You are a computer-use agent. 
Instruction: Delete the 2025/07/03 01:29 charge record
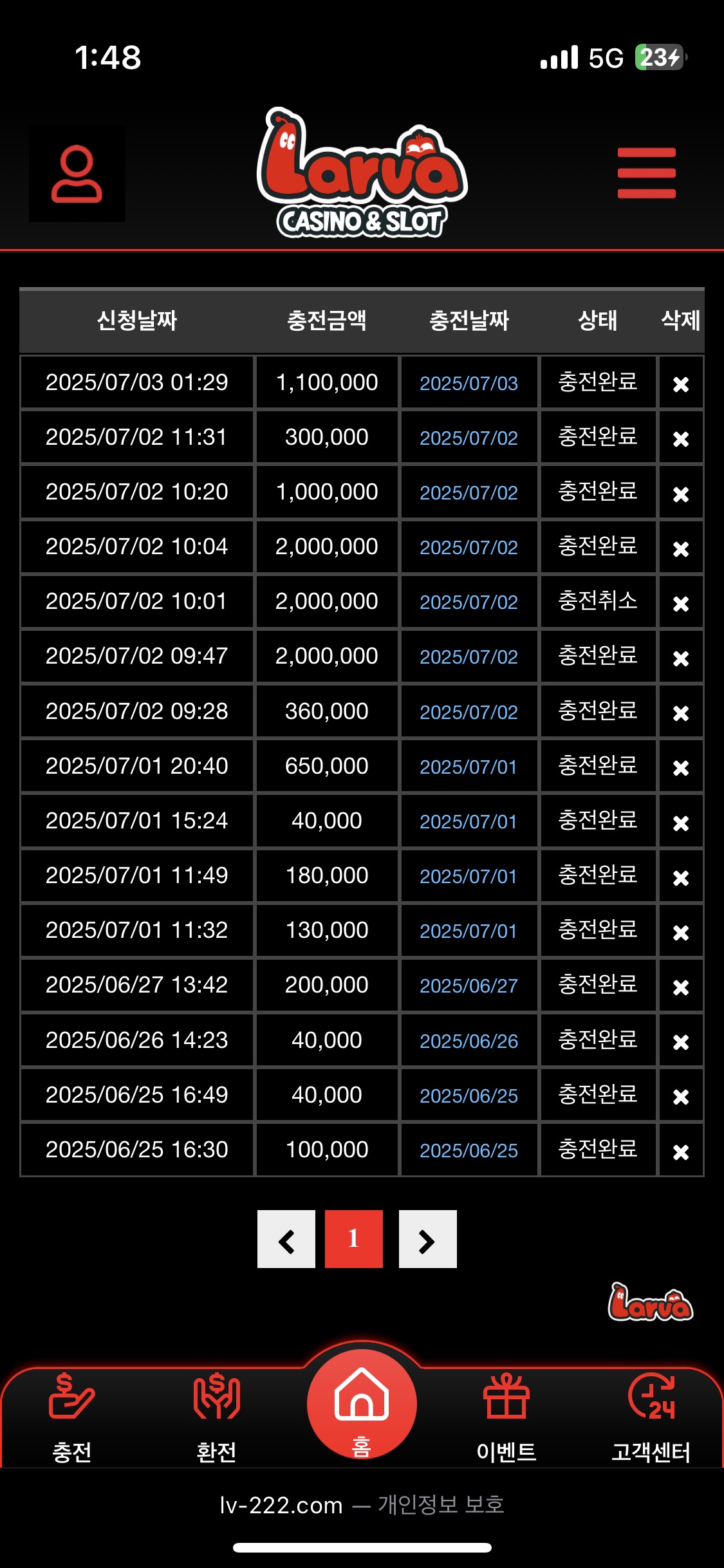tap(680, 384)
